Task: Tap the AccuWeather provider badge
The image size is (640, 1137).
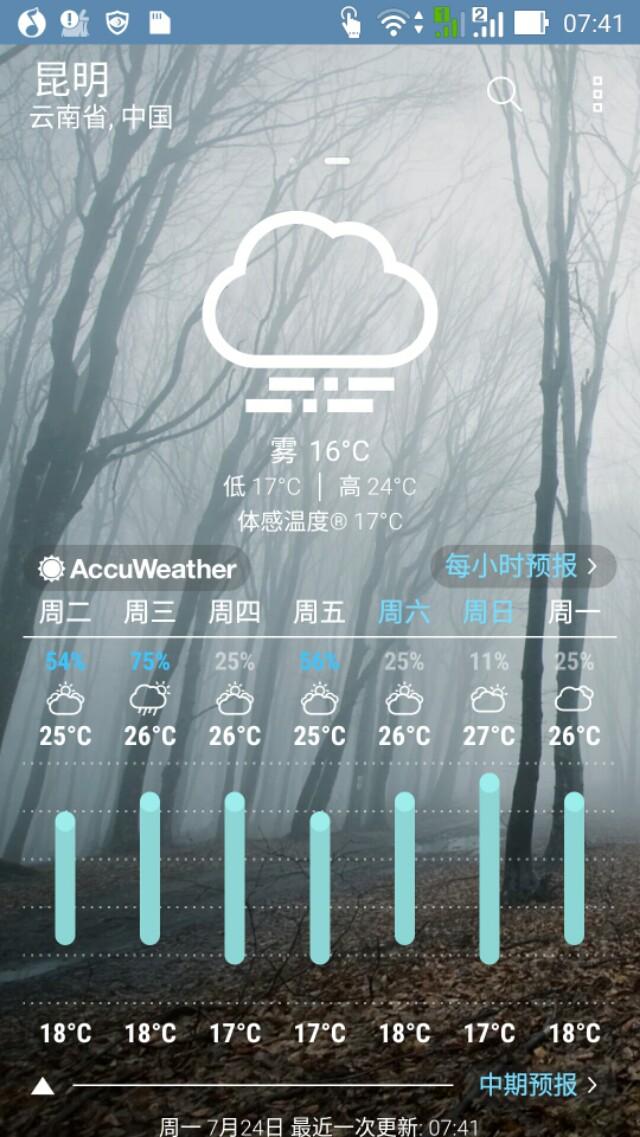Action: 138,569
